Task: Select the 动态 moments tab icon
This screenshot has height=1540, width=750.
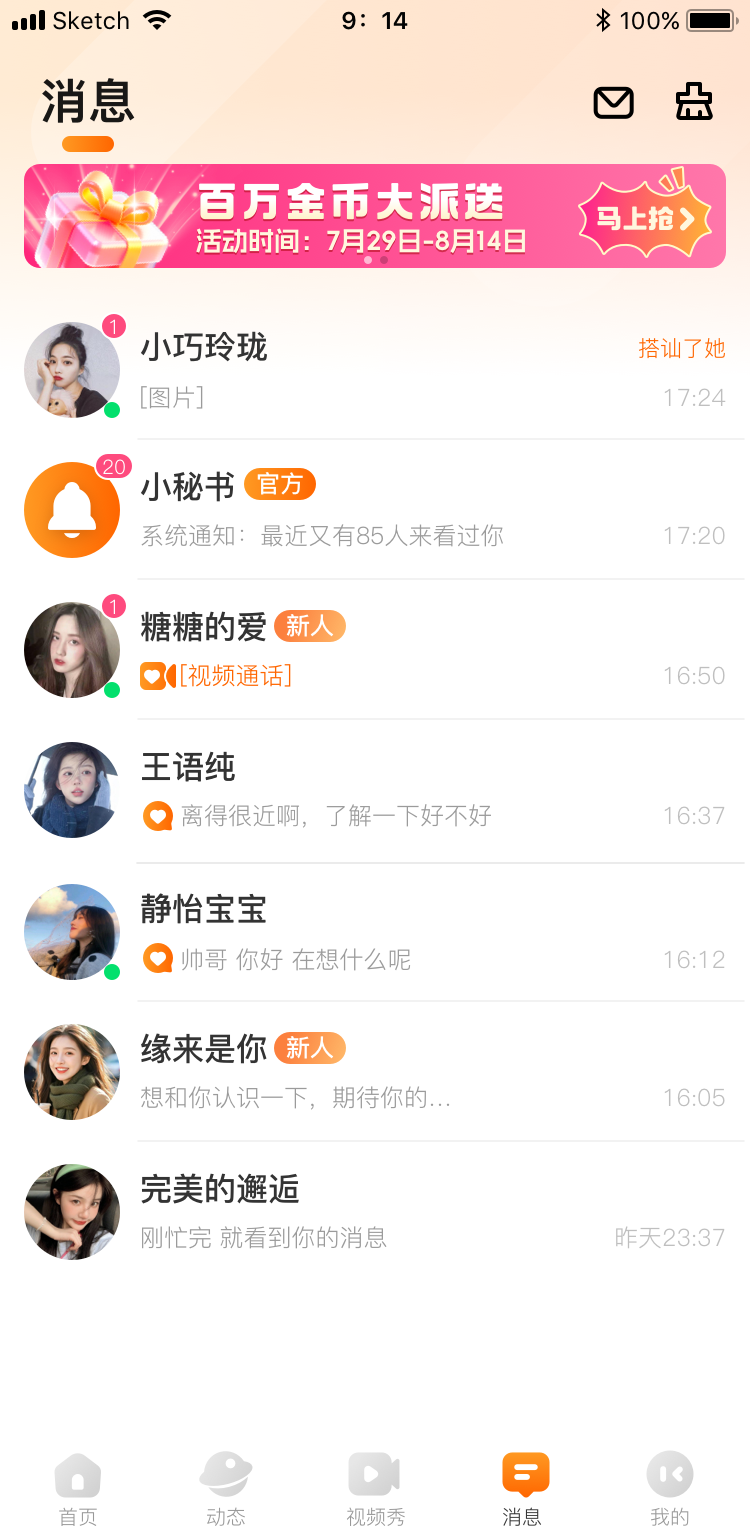Action: tap(226, 1470)
